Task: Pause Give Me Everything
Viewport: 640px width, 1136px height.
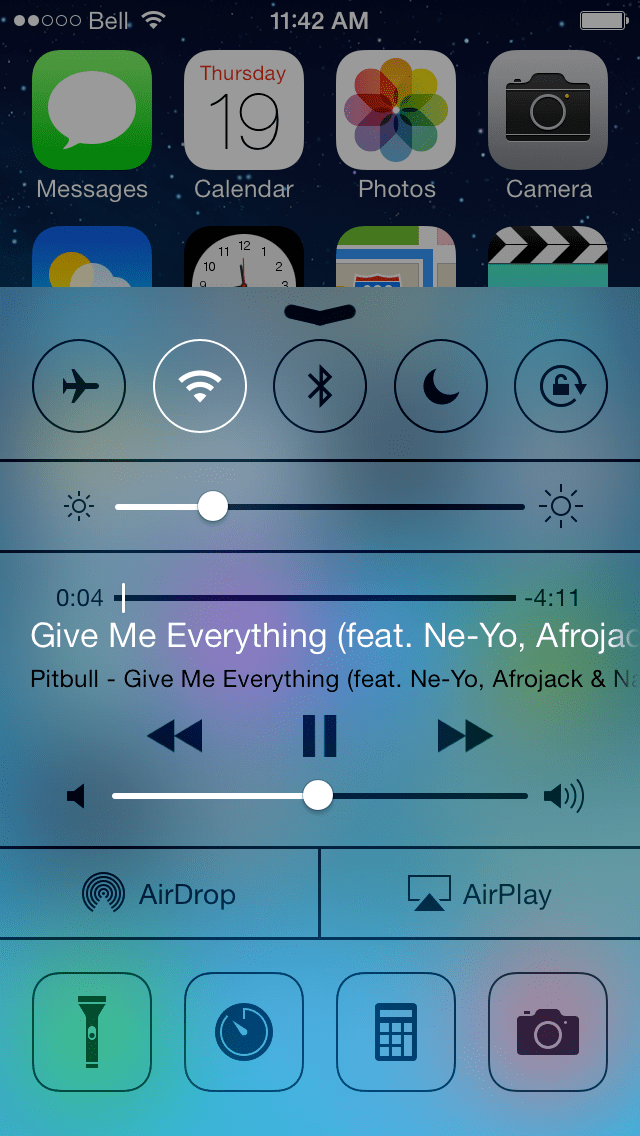Action: pyautogui.click(x=320, y=737)
